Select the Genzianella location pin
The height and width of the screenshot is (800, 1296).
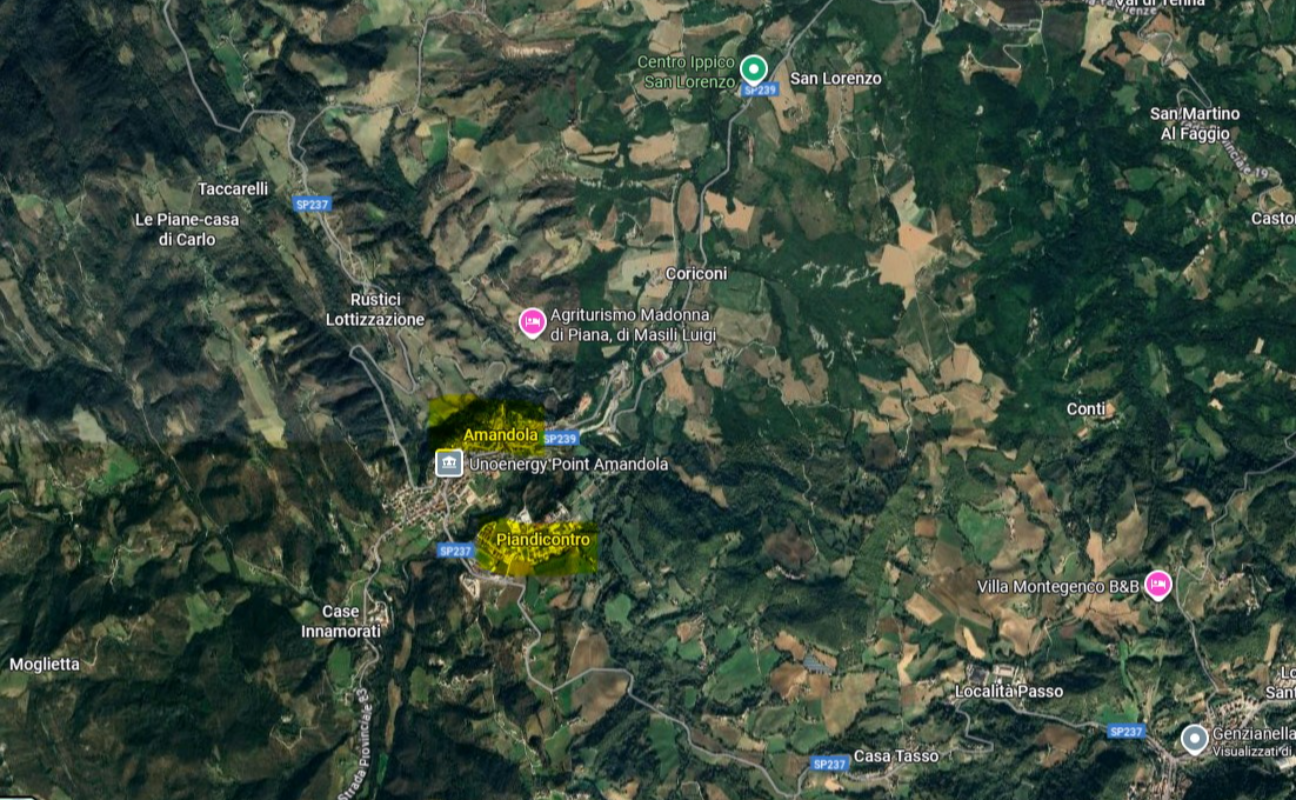[x=1194, y=739]
